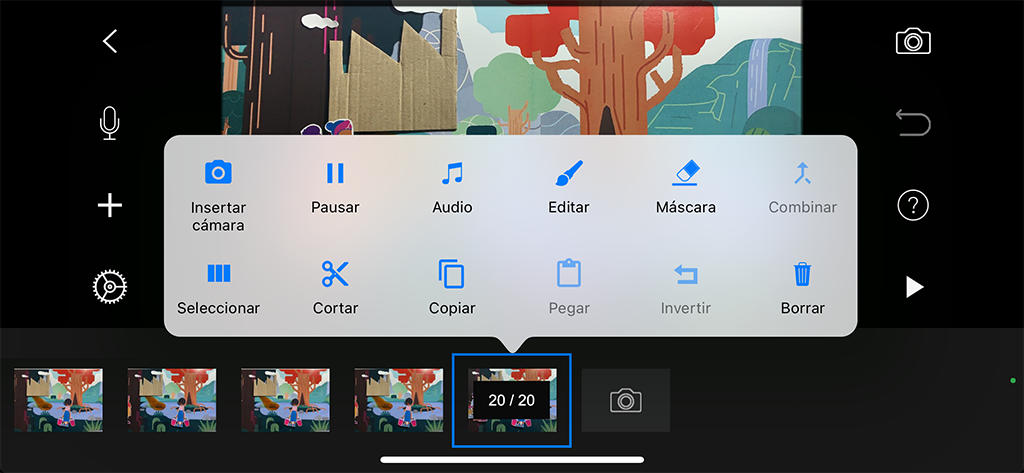The width and height of the screenshot is (1024, 473).
Task: Tap the camera placeholder in timeline
Action: click(x=625, y=401)
